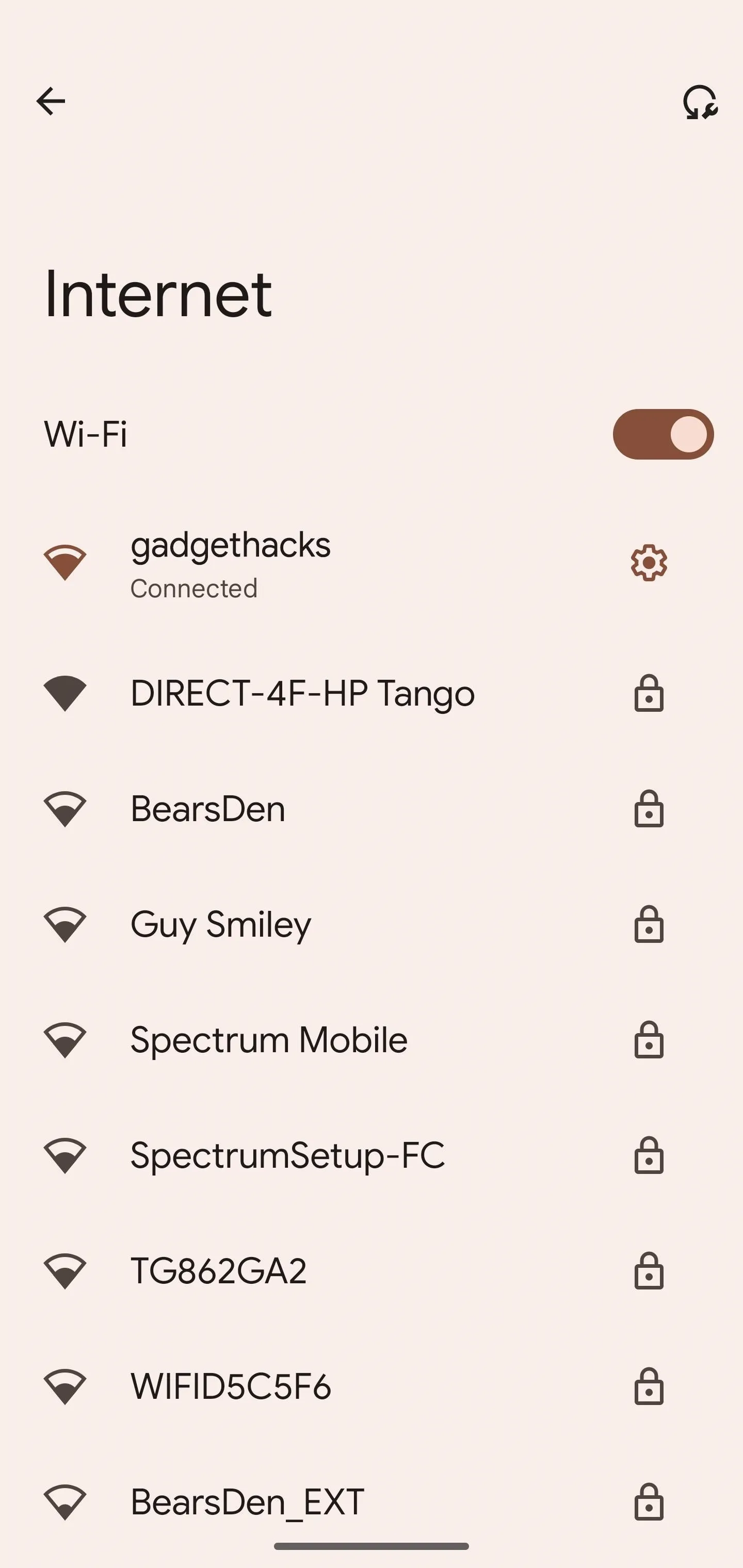Turn off the Wi-Fi switch
The width and height of the screenshot is (743, 1568).
pos(663,434)
